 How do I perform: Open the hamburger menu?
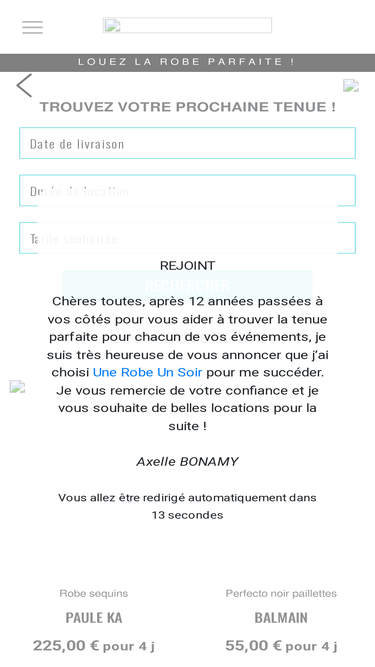32,27
